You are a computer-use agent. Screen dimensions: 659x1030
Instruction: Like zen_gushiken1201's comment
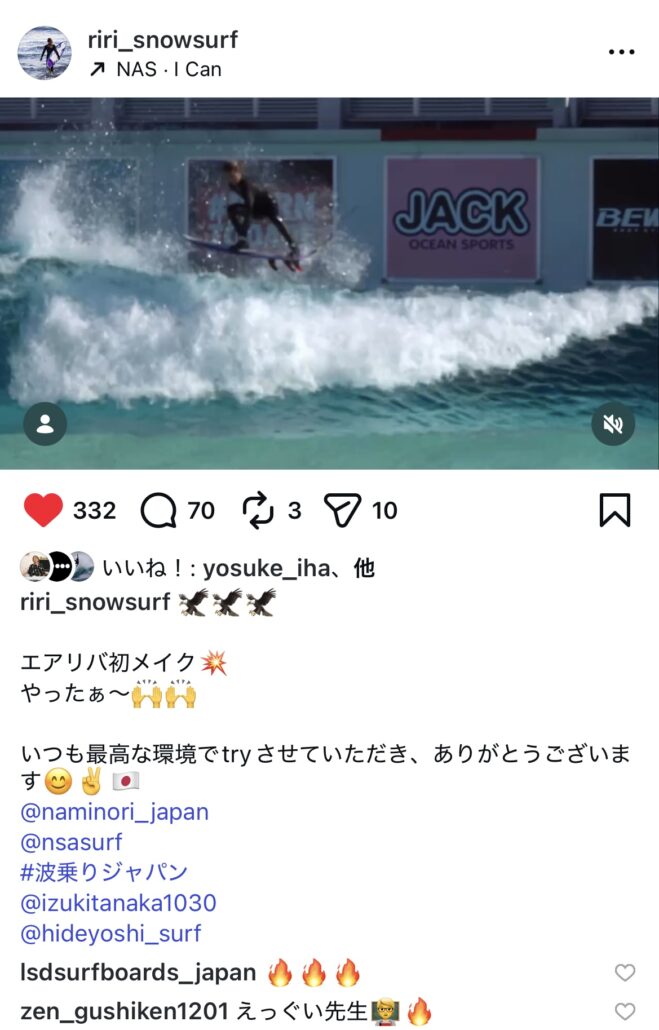pyautogui.click(x=625, y=1011)
